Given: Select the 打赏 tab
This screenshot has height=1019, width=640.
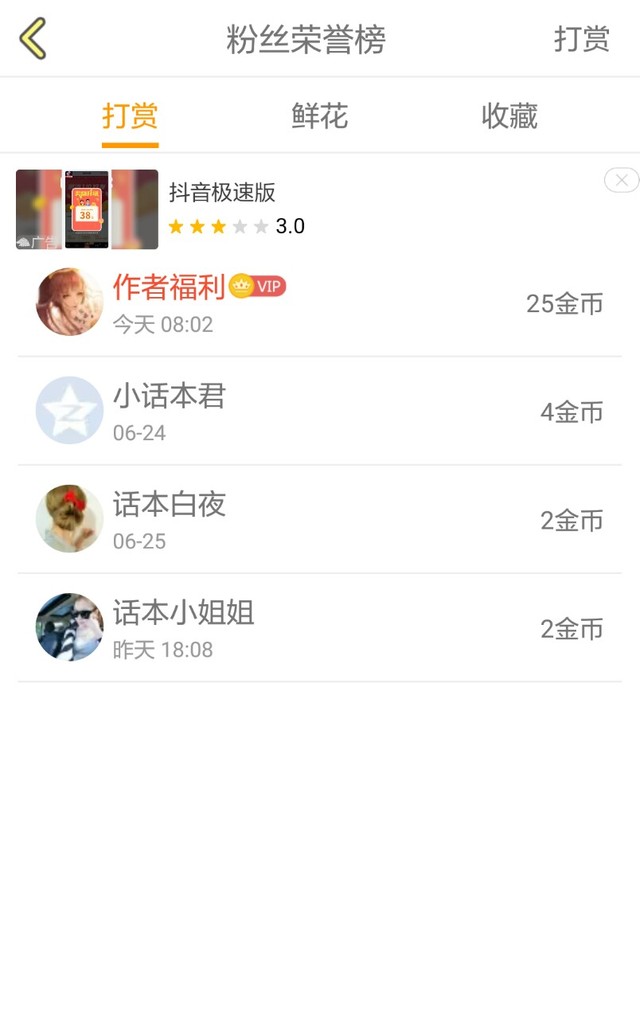Looking at the screenshot, I should 130,116.
